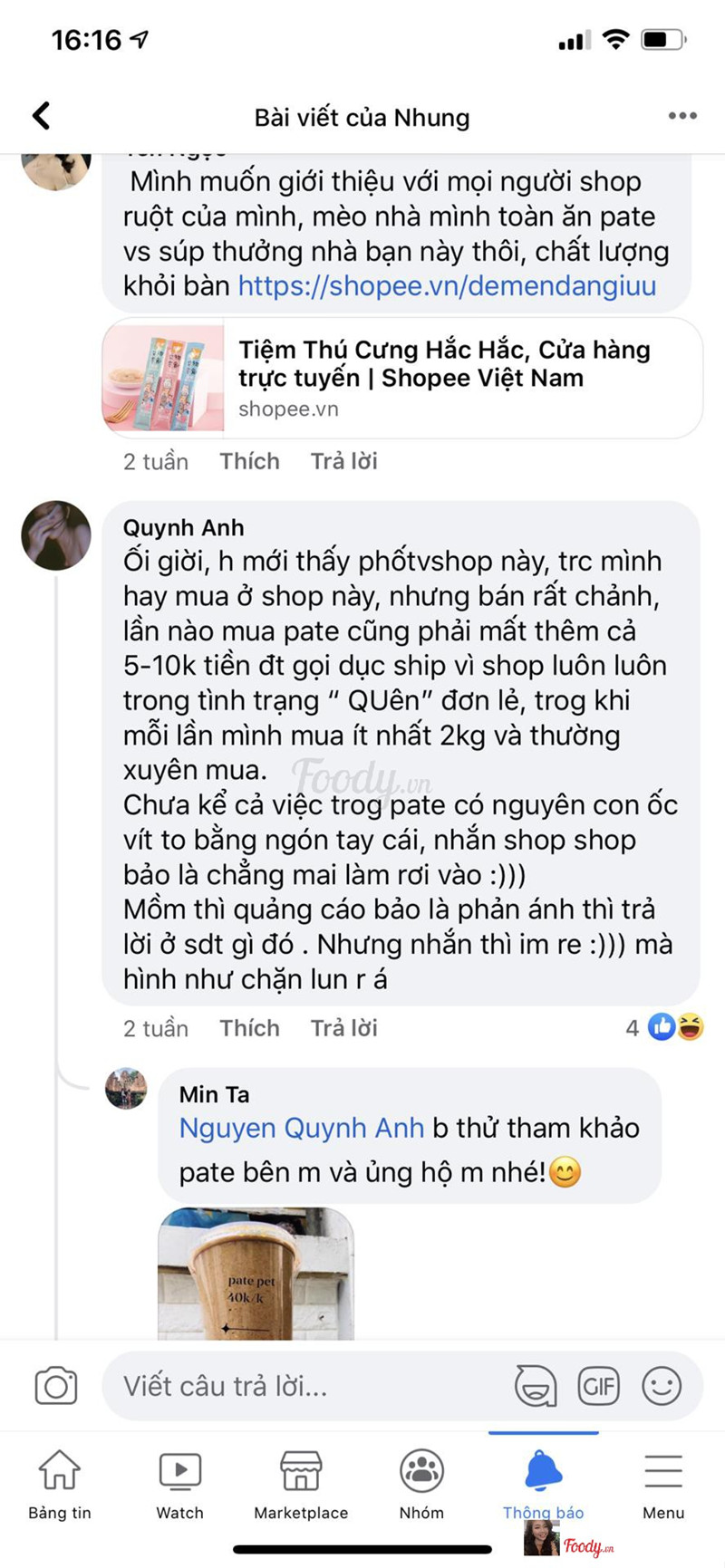725x1568 pixels.
Task: Open the three-dot overflow menu
Action: pyautogui.click(x=681, y=116)
